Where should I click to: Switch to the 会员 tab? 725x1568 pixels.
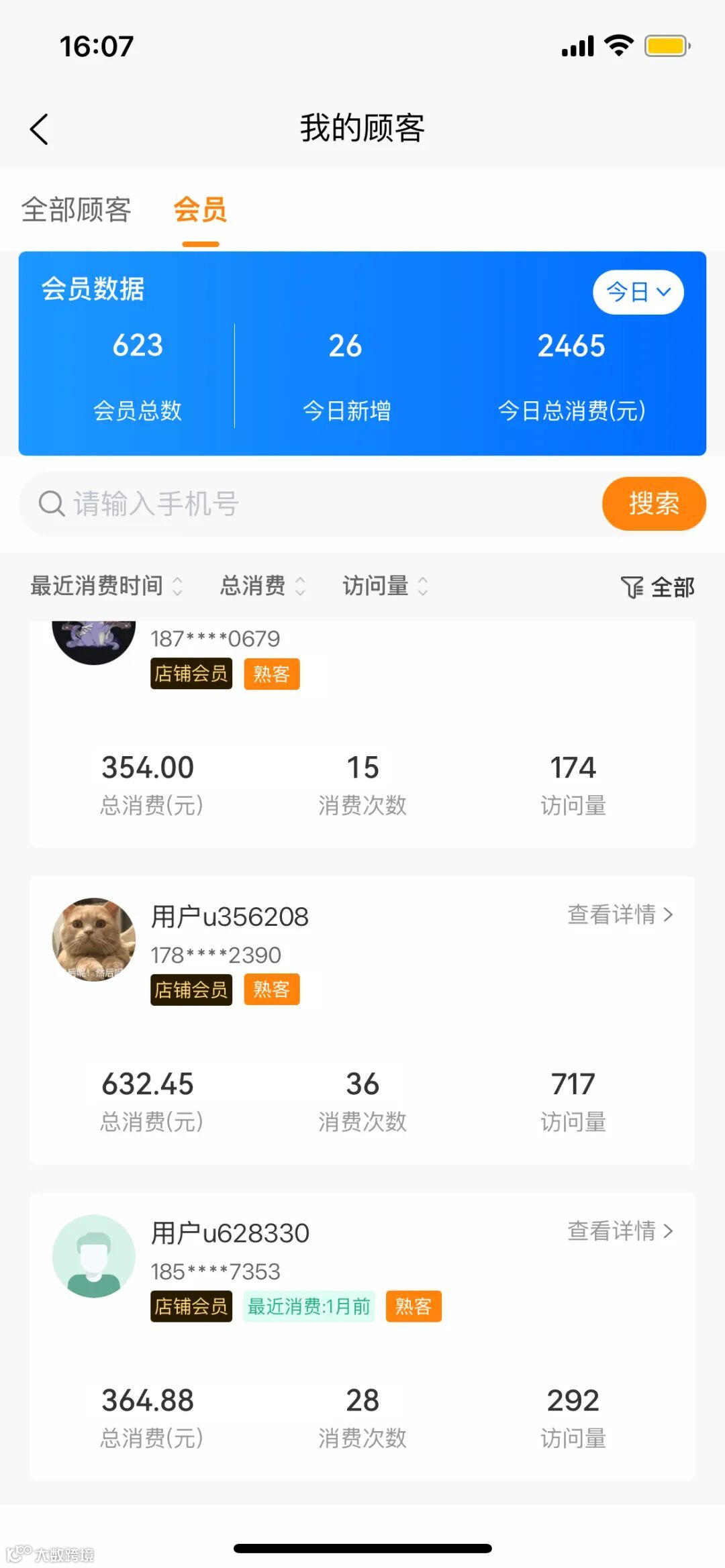201,210
